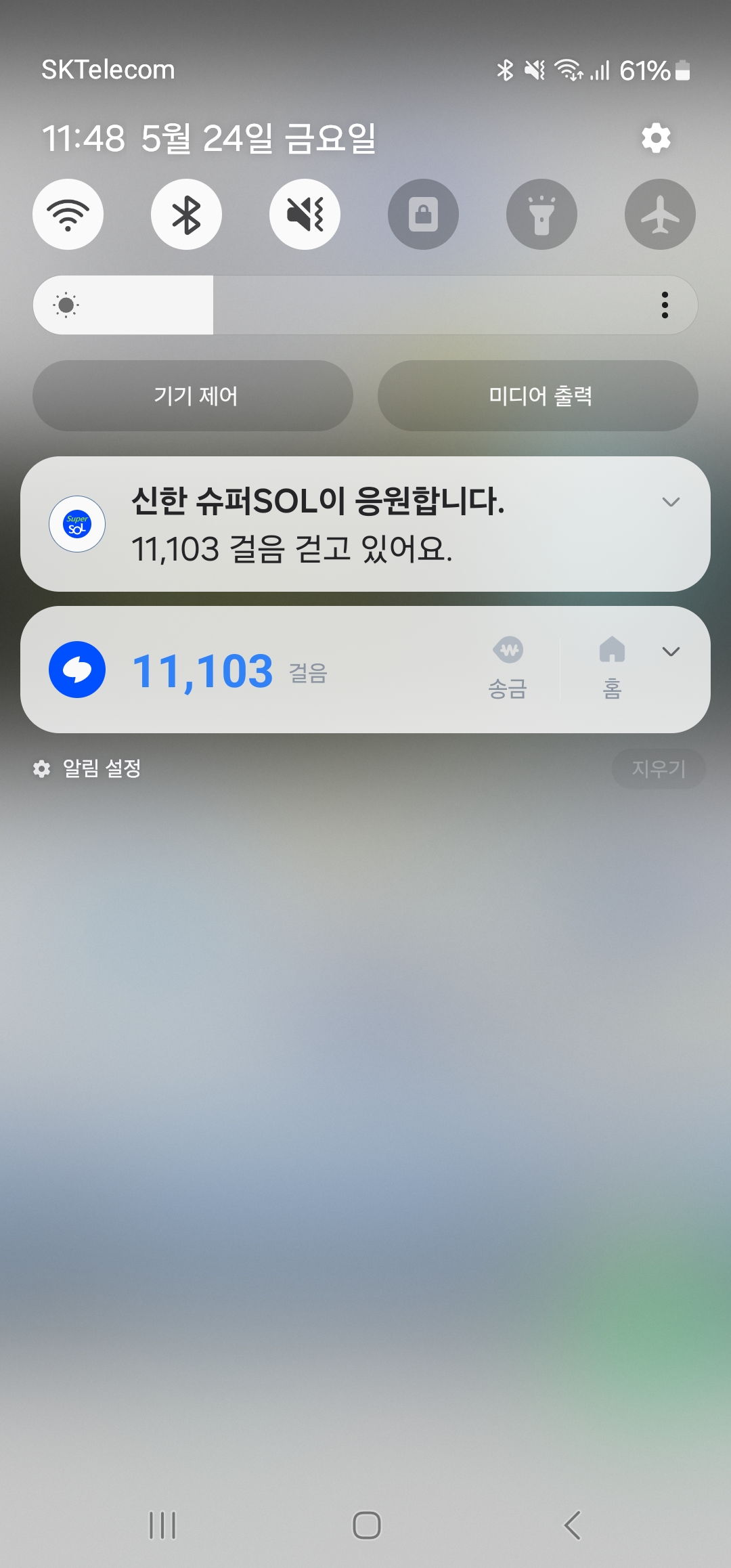Enable airplane mode

tap(660, 215)
